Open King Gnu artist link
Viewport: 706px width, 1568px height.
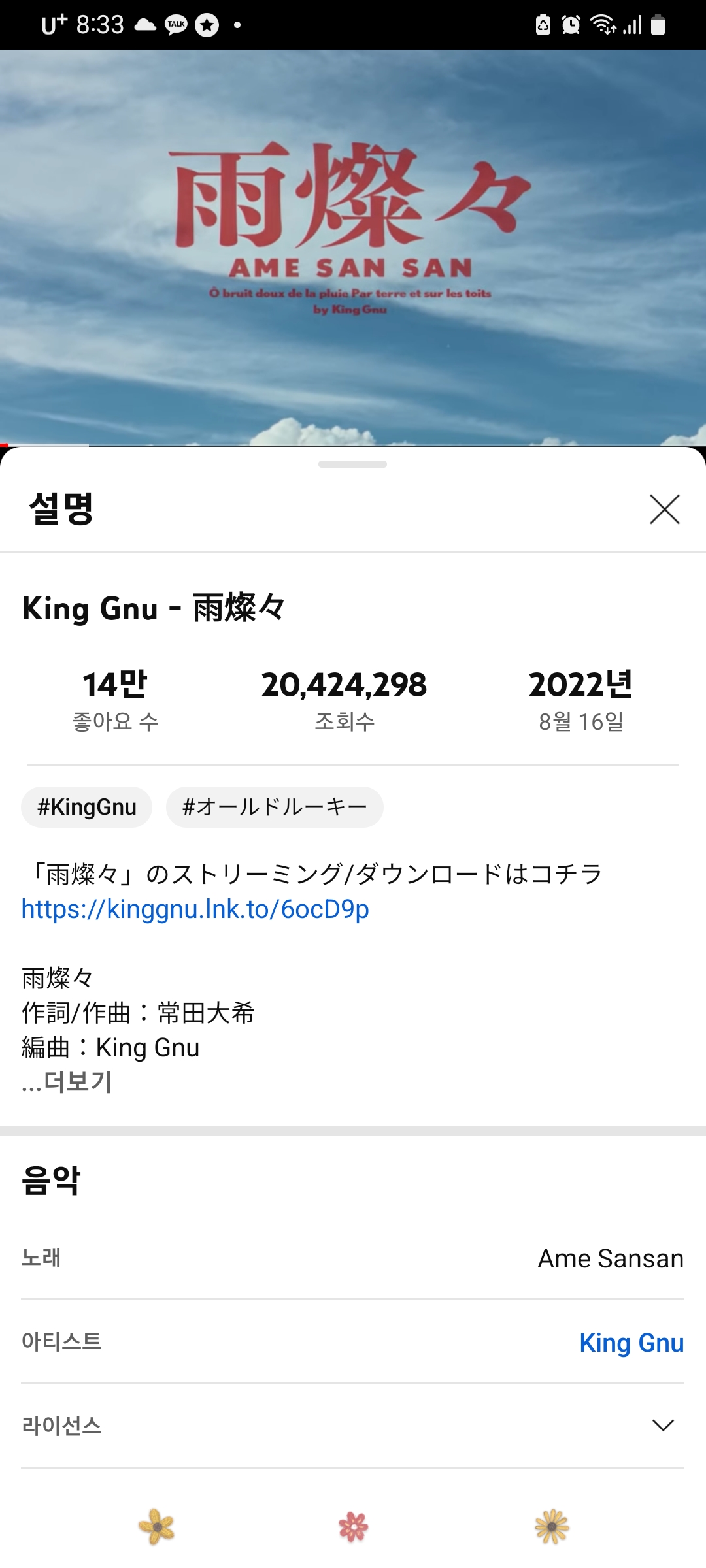(631, 1343)
